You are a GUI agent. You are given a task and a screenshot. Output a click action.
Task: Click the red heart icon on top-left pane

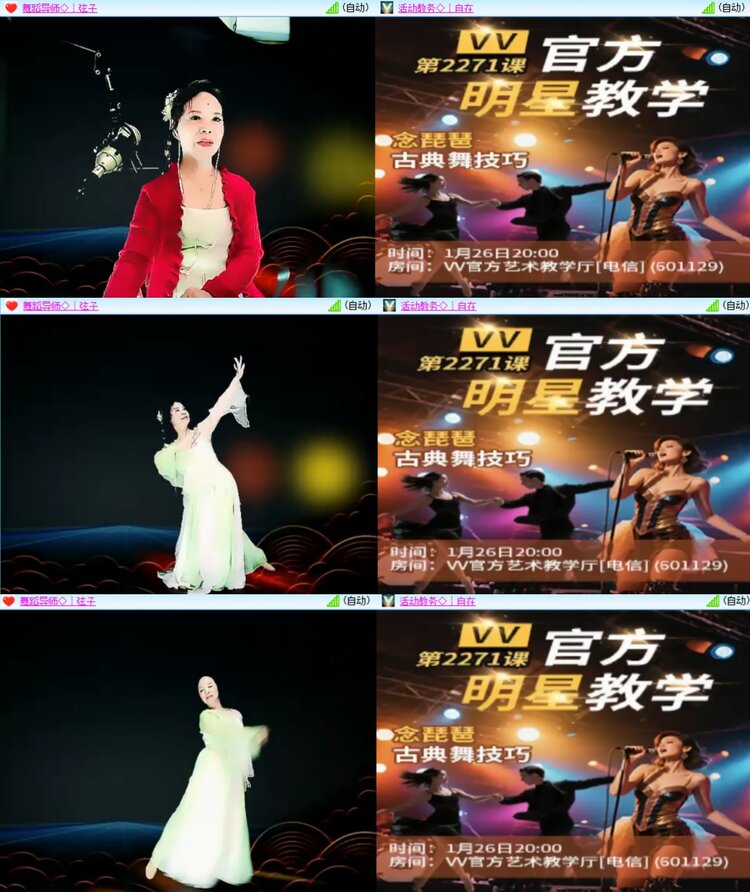[10, 8]
